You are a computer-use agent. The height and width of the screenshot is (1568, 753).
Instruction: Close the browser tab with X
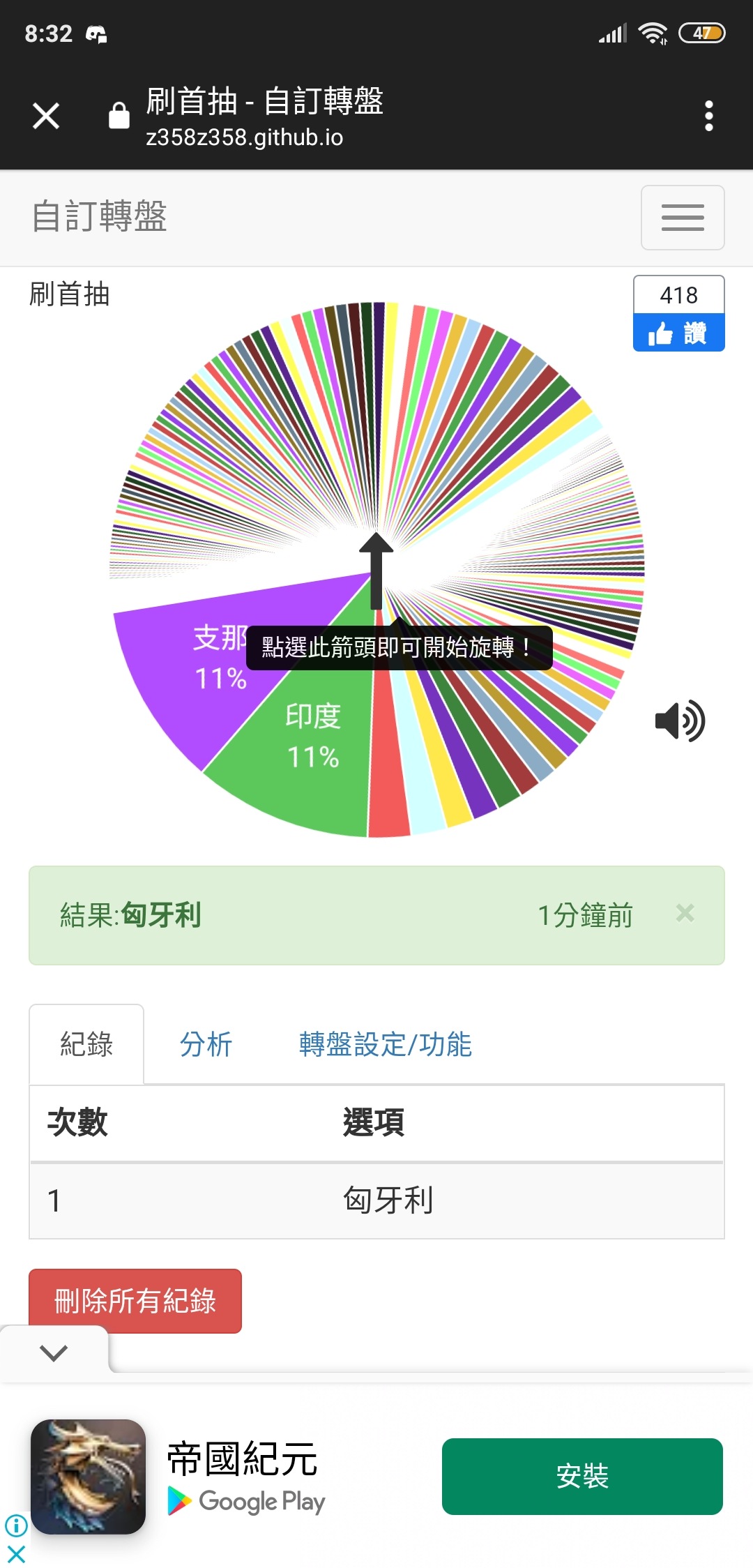(46, 116)
